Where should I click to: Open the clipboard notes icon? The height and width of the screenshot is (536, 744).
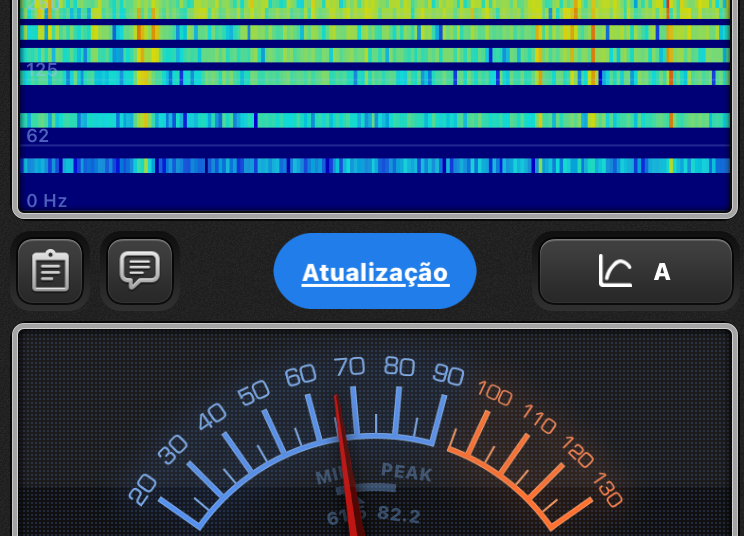(50, 271)
